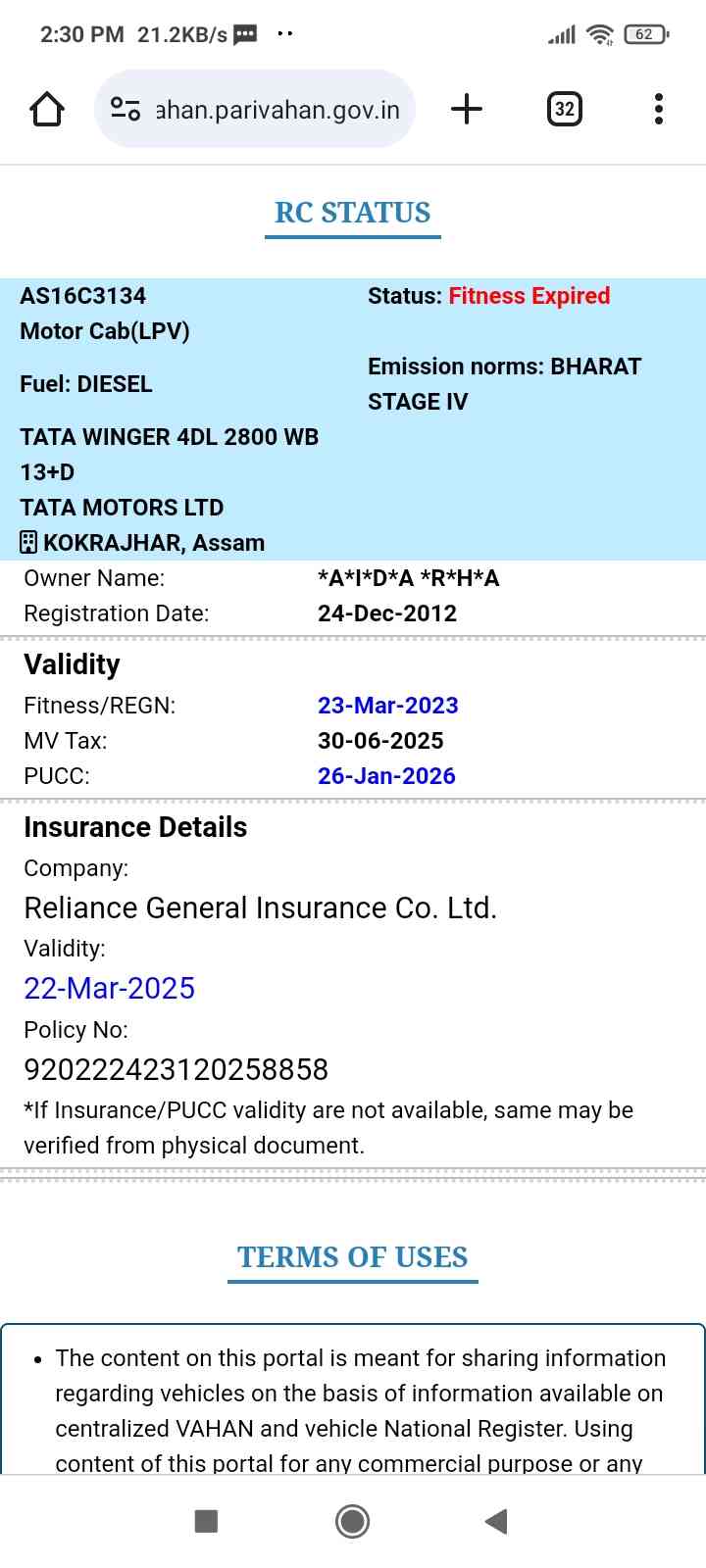
Task: Go to the browser home page
Action: (47, 109)
